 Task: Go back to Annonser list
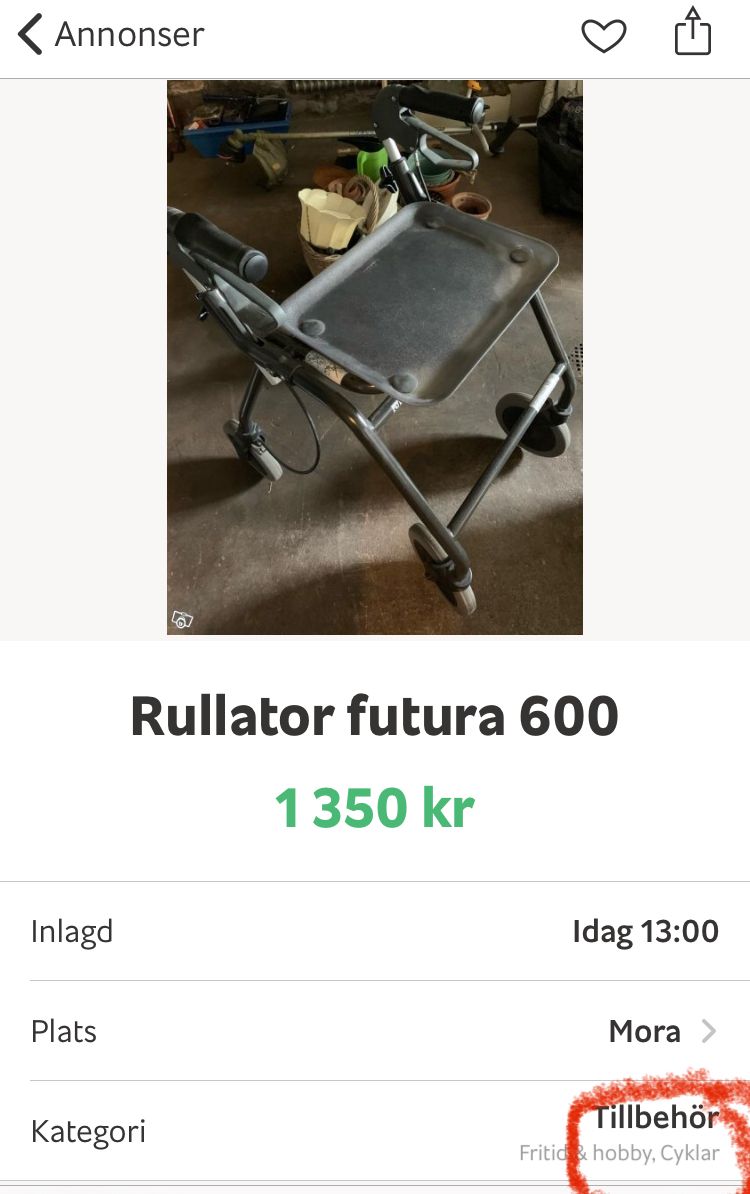pos(110,35)
